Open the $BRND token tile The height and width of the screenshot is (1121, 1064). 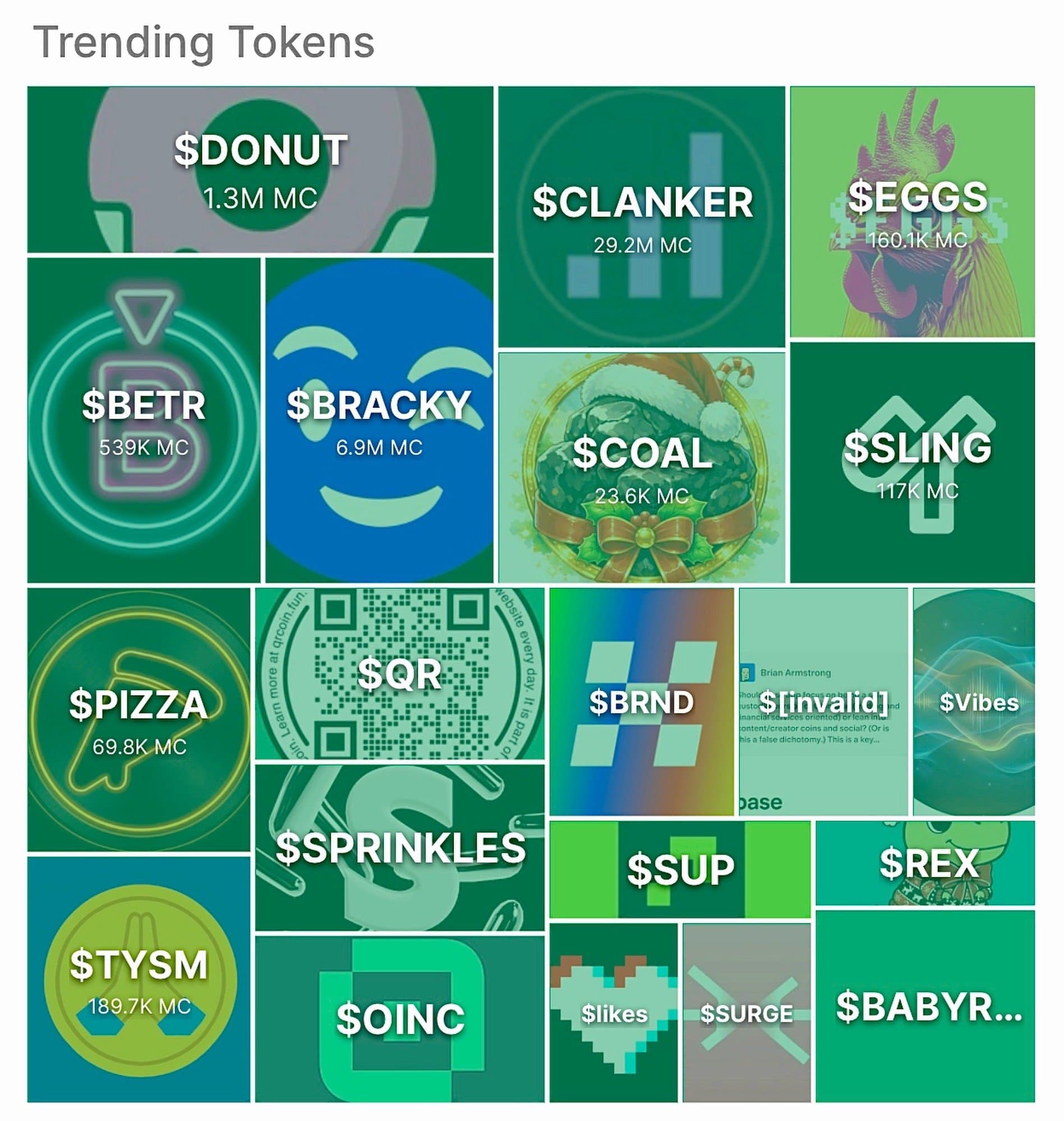tap(641, 701)
